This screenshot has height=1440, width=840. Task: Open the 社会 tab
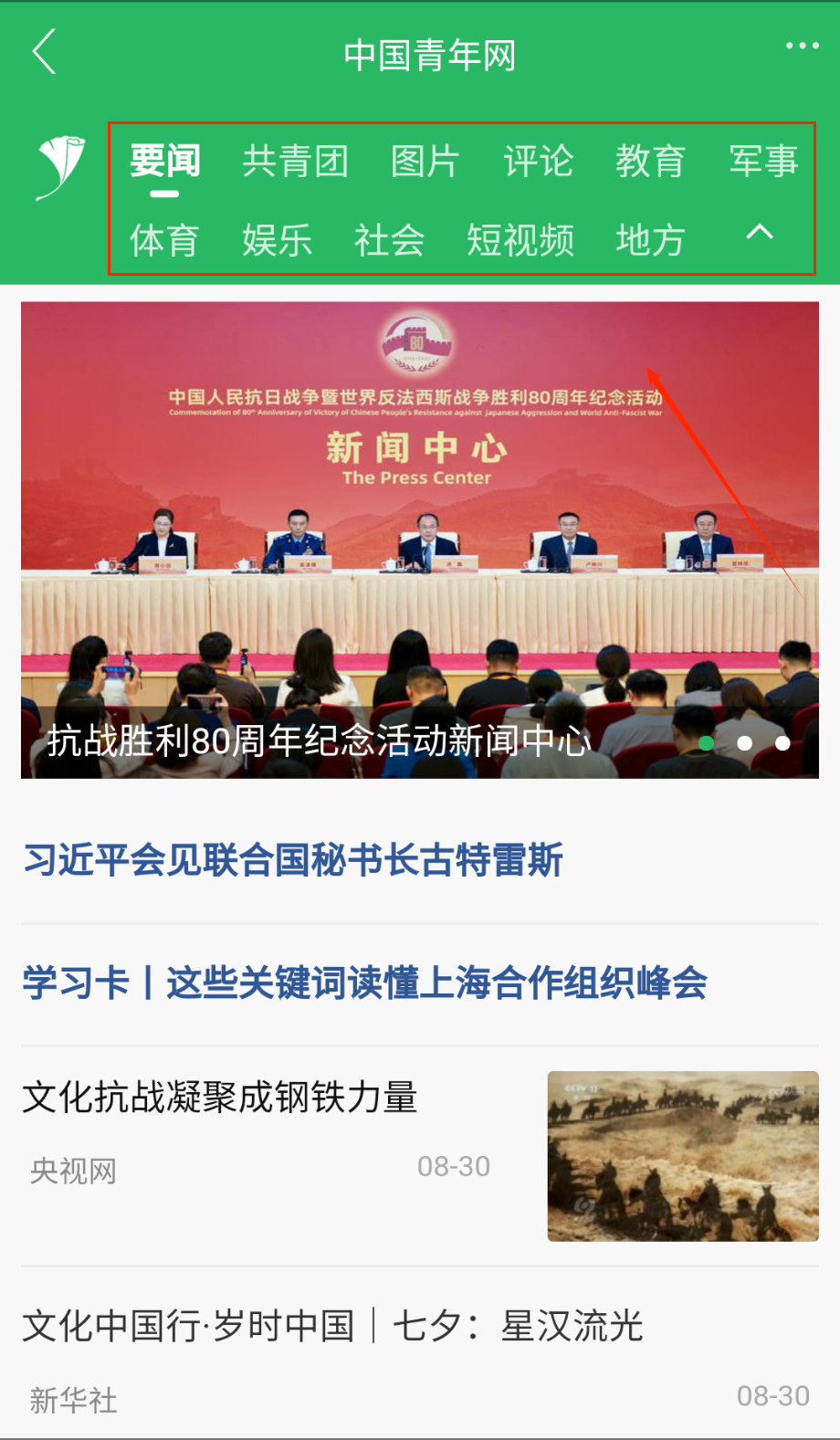pyautogui.click(x=389, y=241)
